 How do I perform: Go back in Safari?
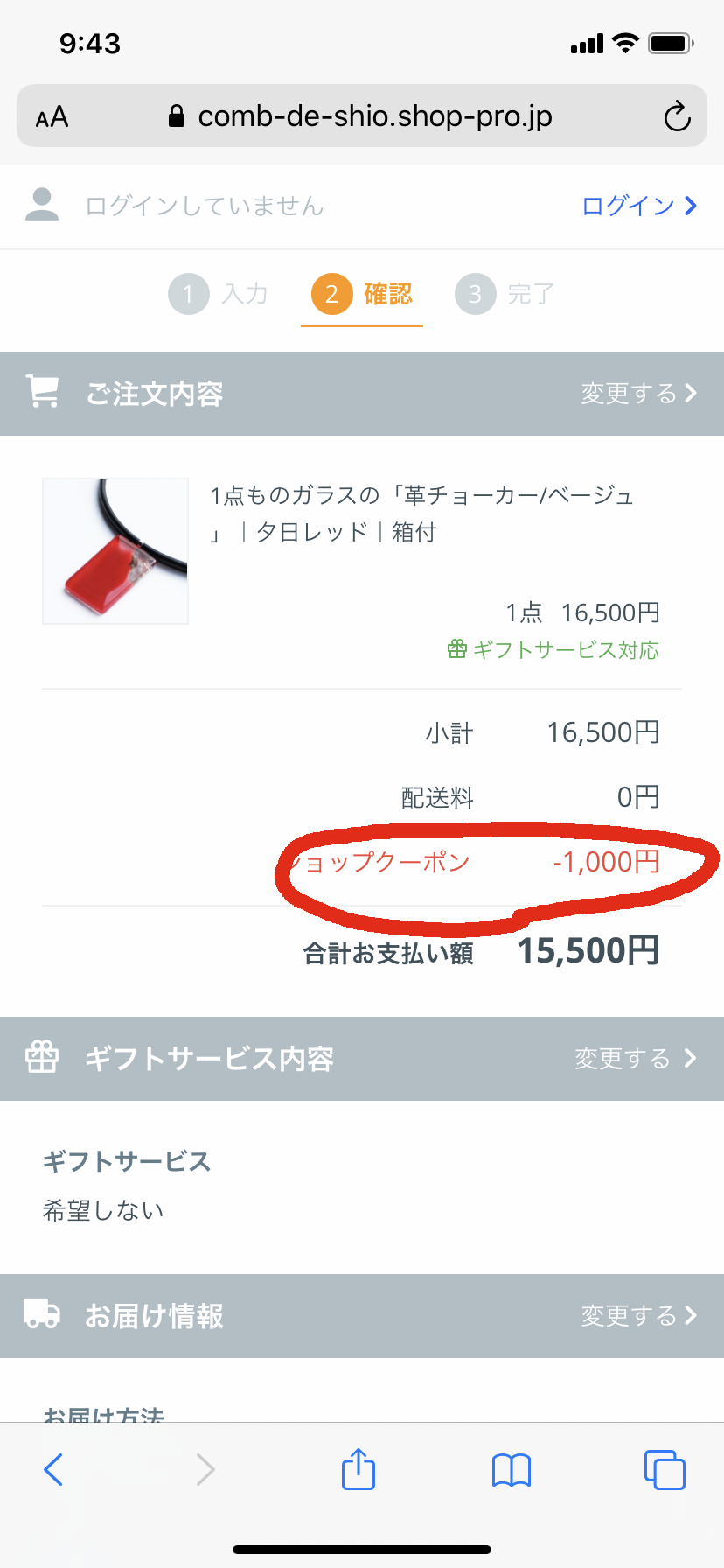tap(53, 1469)
